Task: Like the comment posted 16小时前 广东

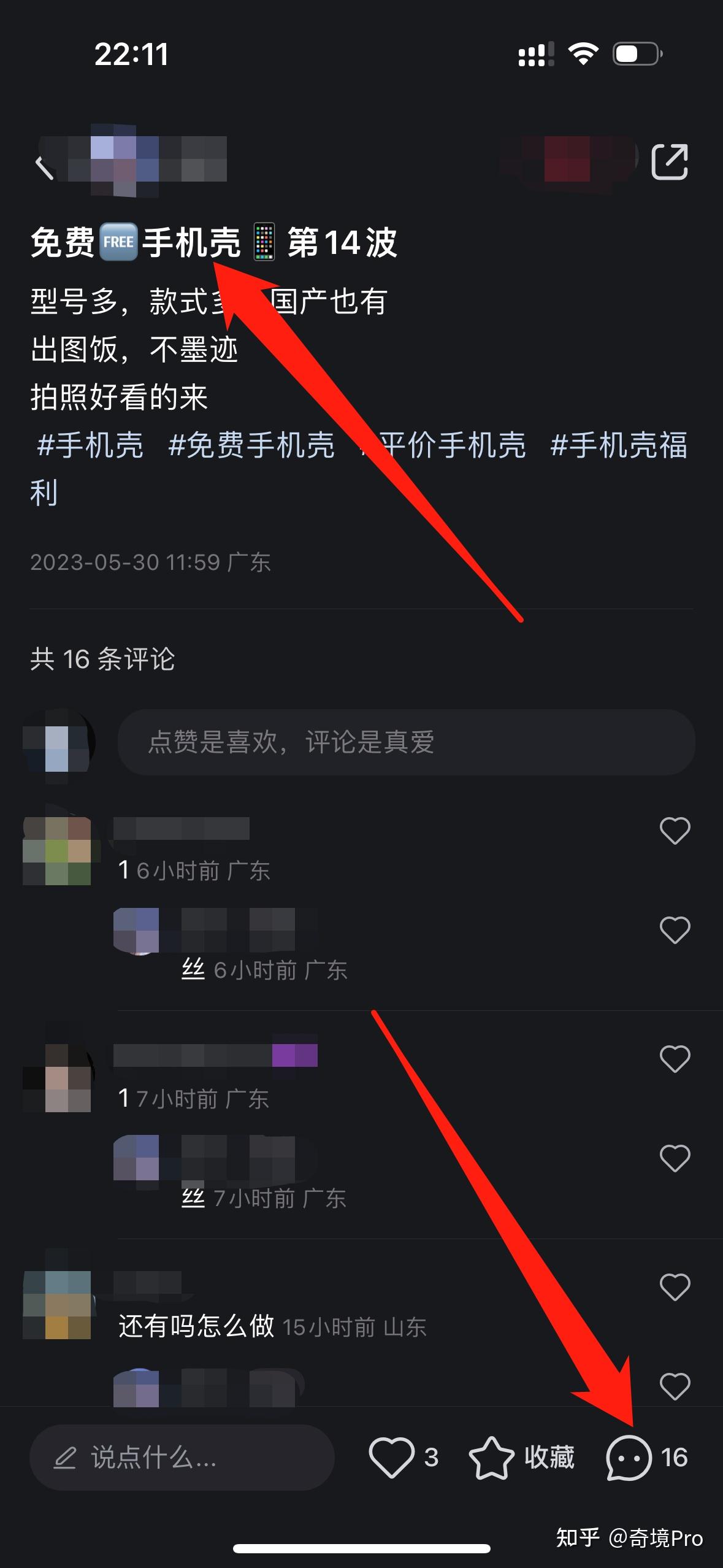Action: 675,831
